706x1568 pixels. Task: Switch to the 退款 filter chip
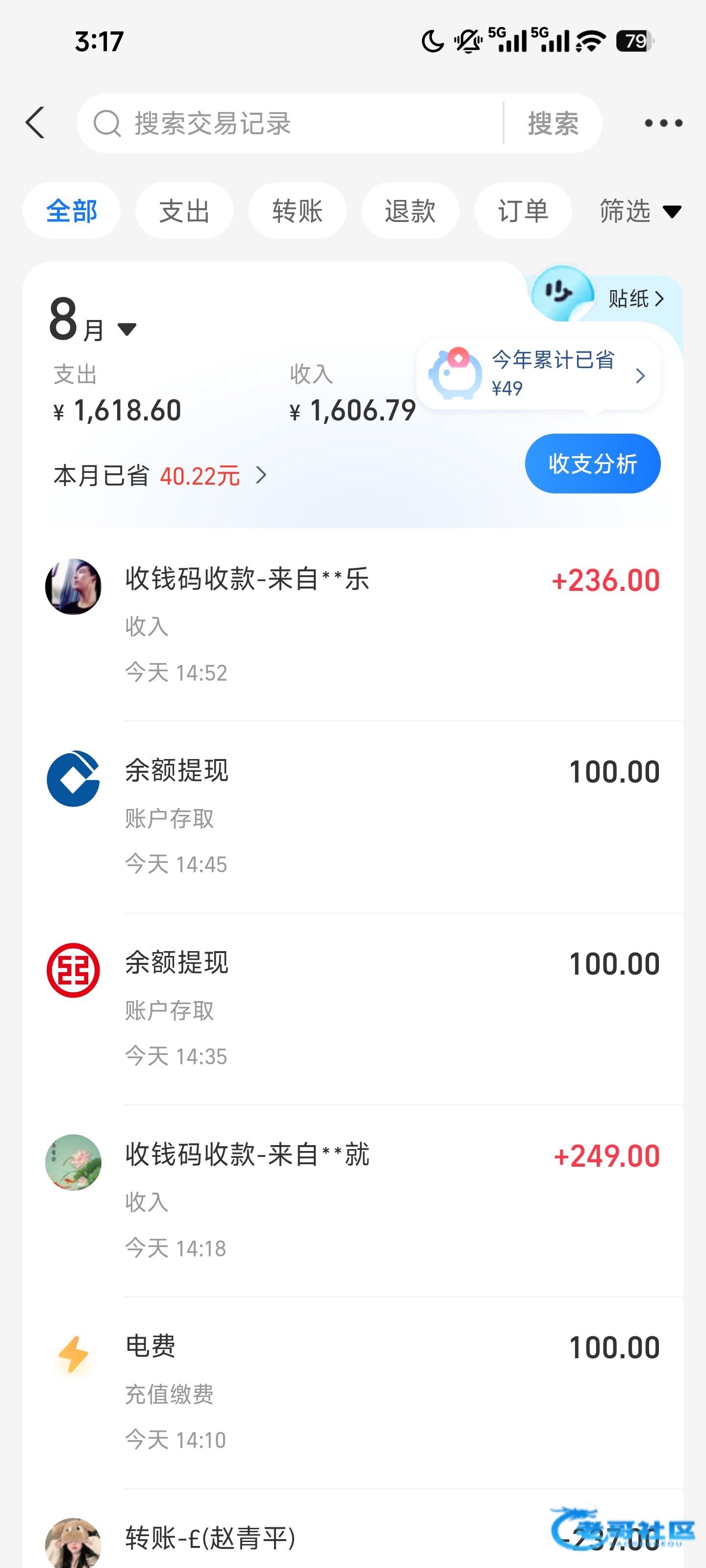(410, 211)
